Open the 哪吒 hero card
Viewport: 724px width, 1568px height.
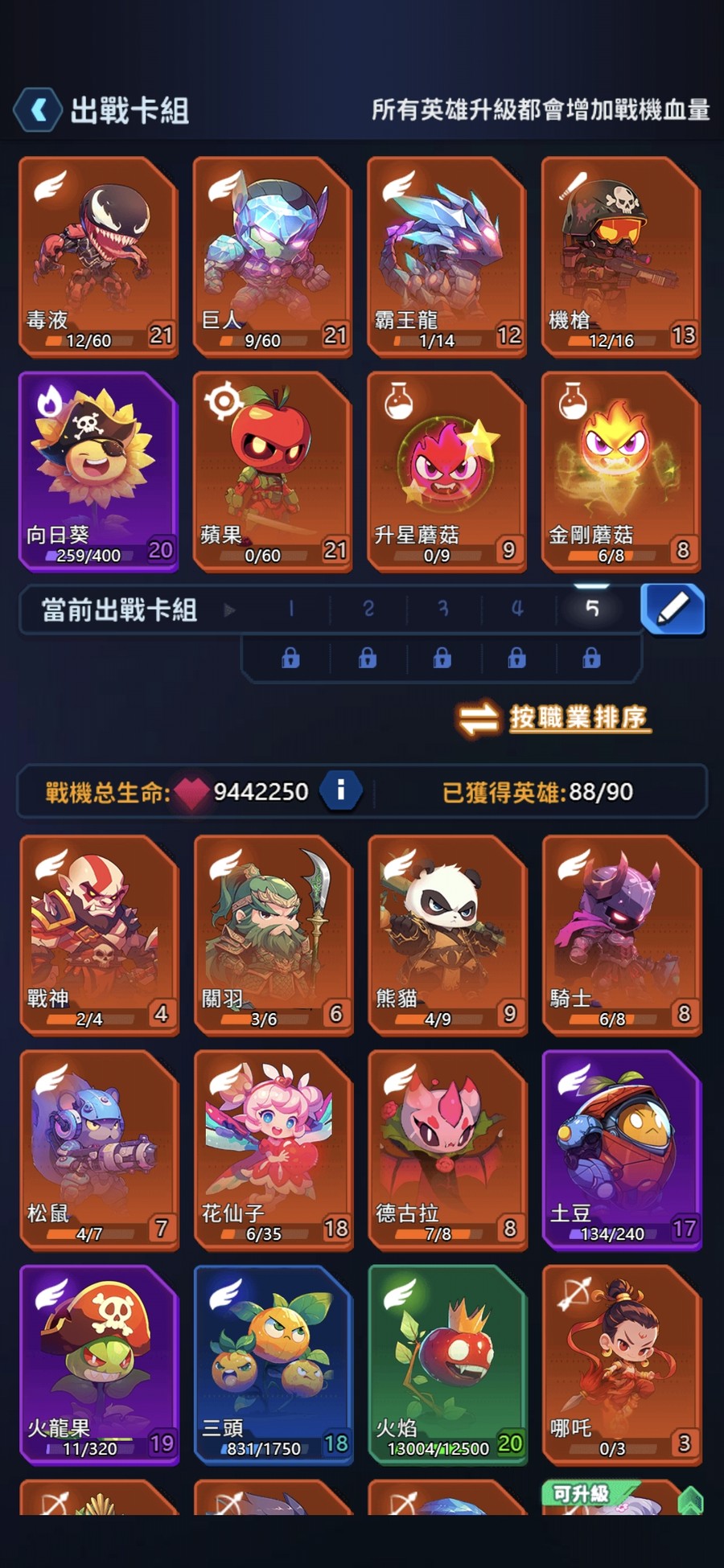[621, 1364]
